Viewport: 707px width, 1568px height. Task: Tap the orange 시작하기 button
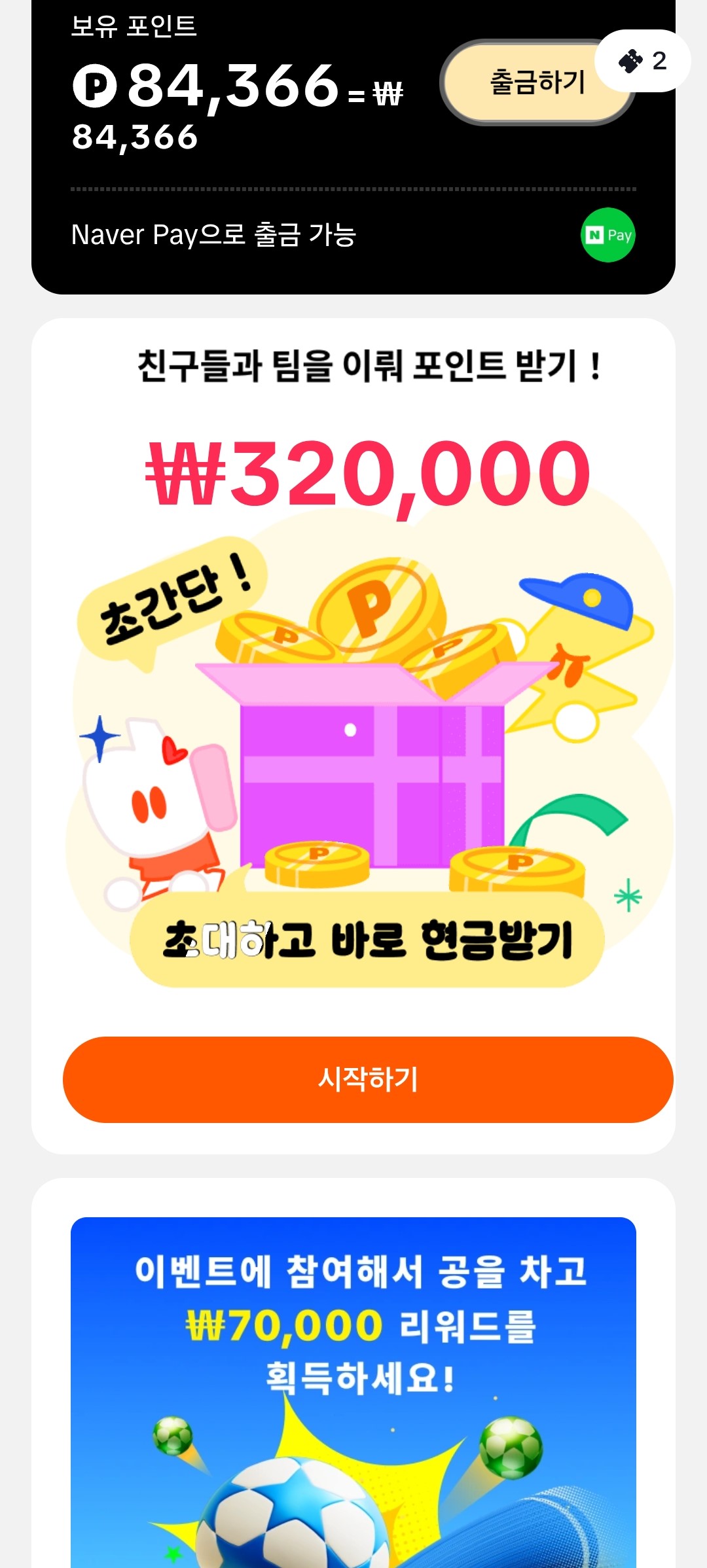368,1079
